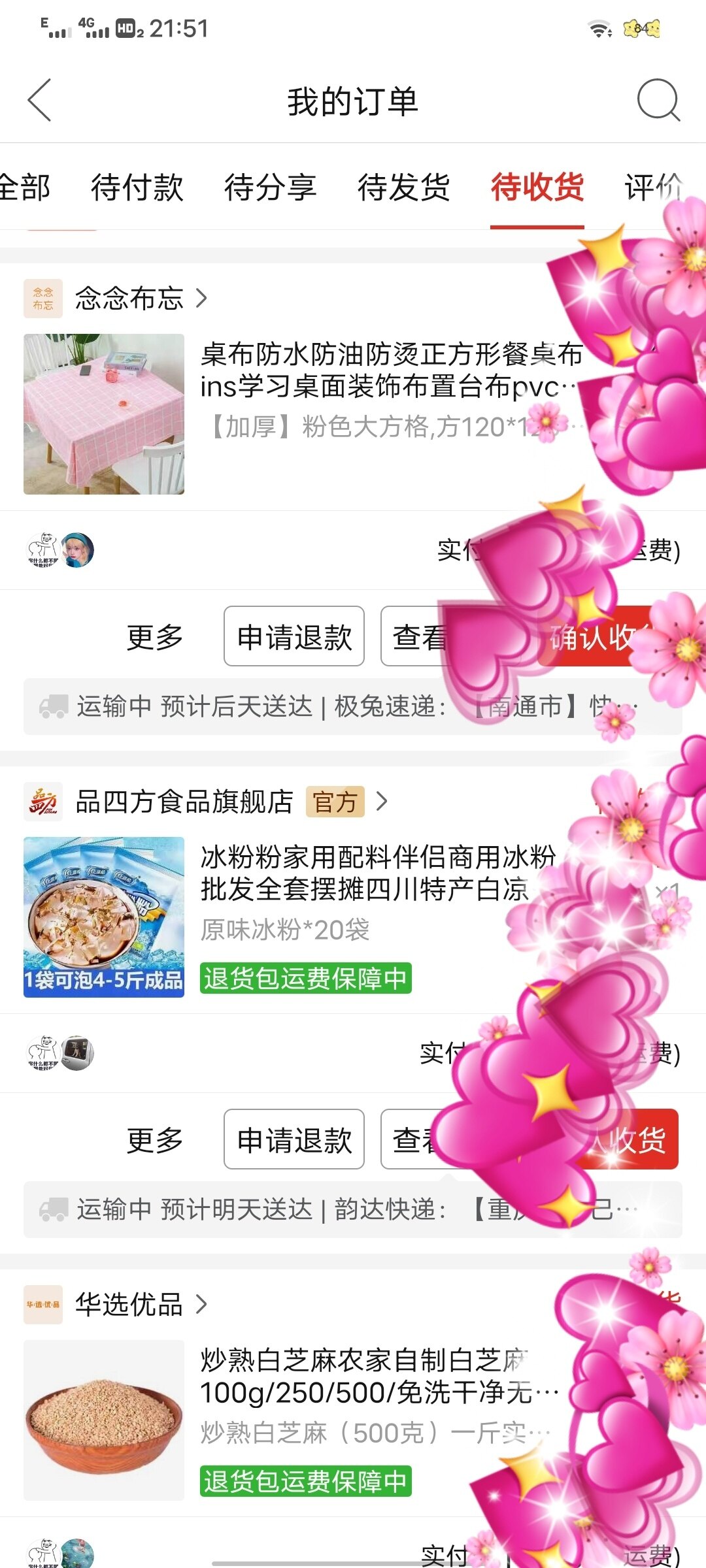Request refund for the 冰粉 order

(294, 1140)
